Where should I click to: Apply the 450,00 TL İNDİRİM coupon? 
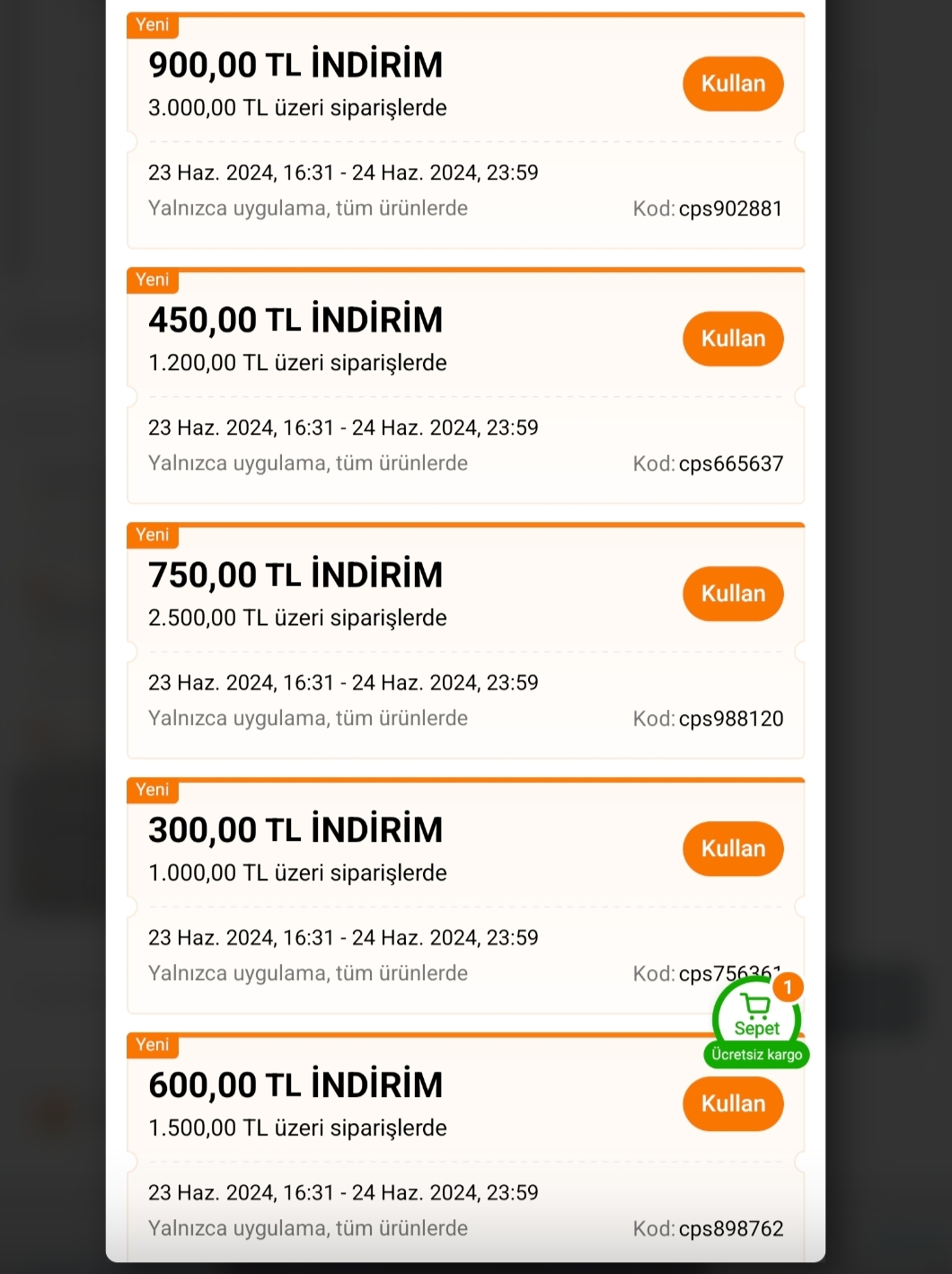tap(733, 339)
